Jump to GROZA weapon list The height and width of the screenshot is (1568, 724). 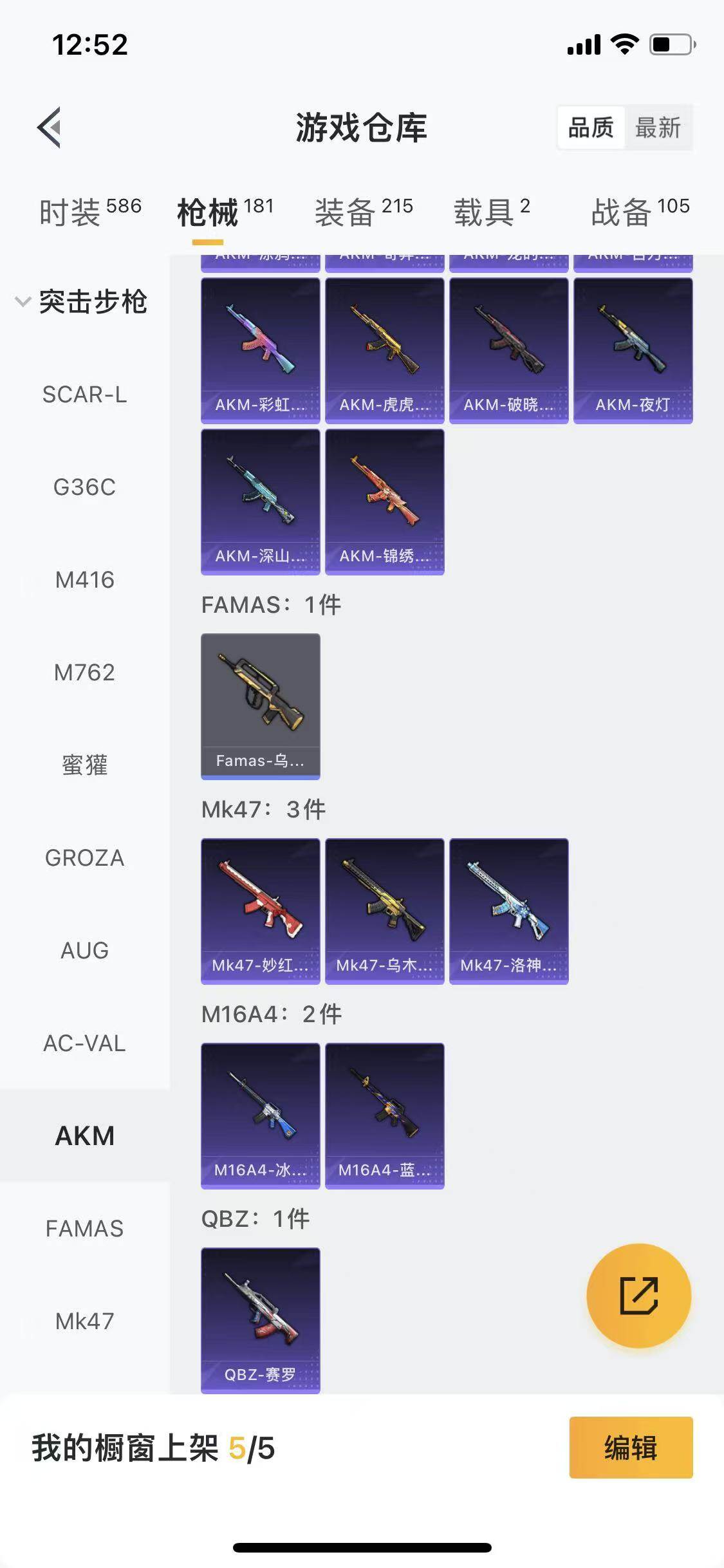tap(84, 858)
